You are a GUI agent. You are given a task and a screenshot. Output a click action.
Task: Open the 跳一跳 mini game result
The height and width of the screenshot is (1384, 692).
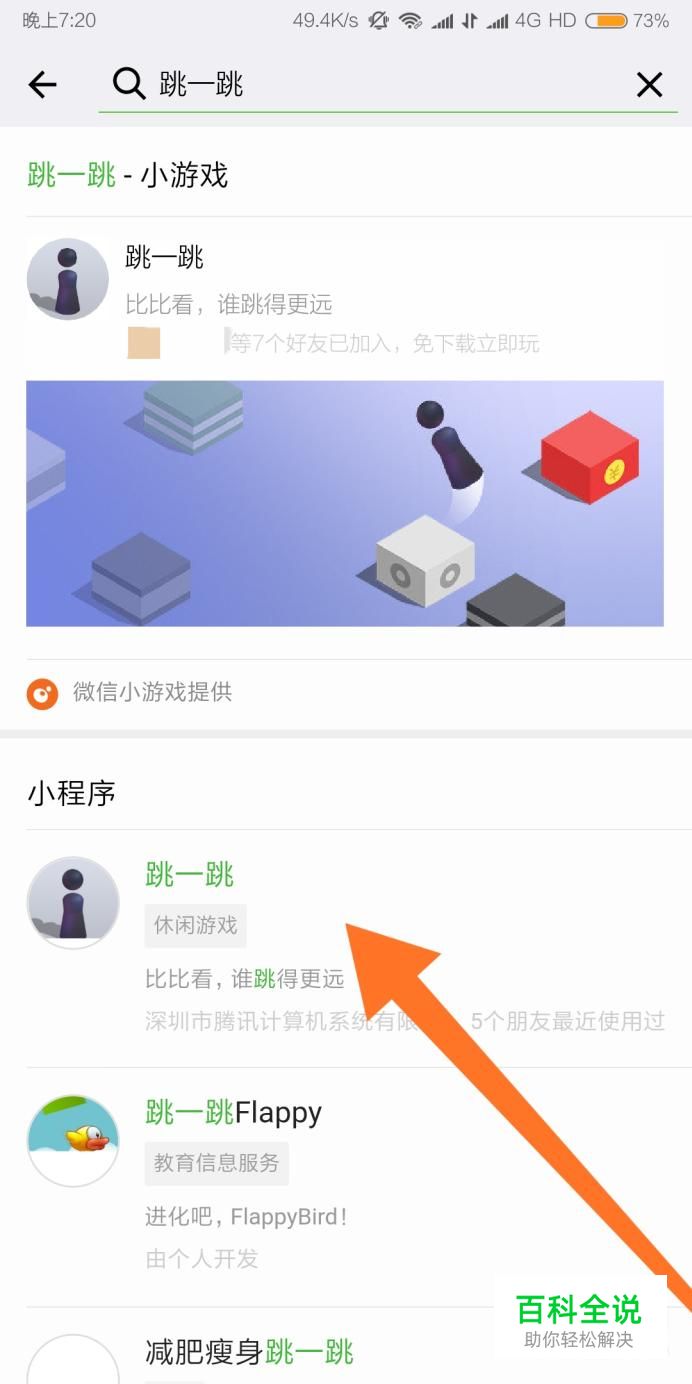coord(346,299)
